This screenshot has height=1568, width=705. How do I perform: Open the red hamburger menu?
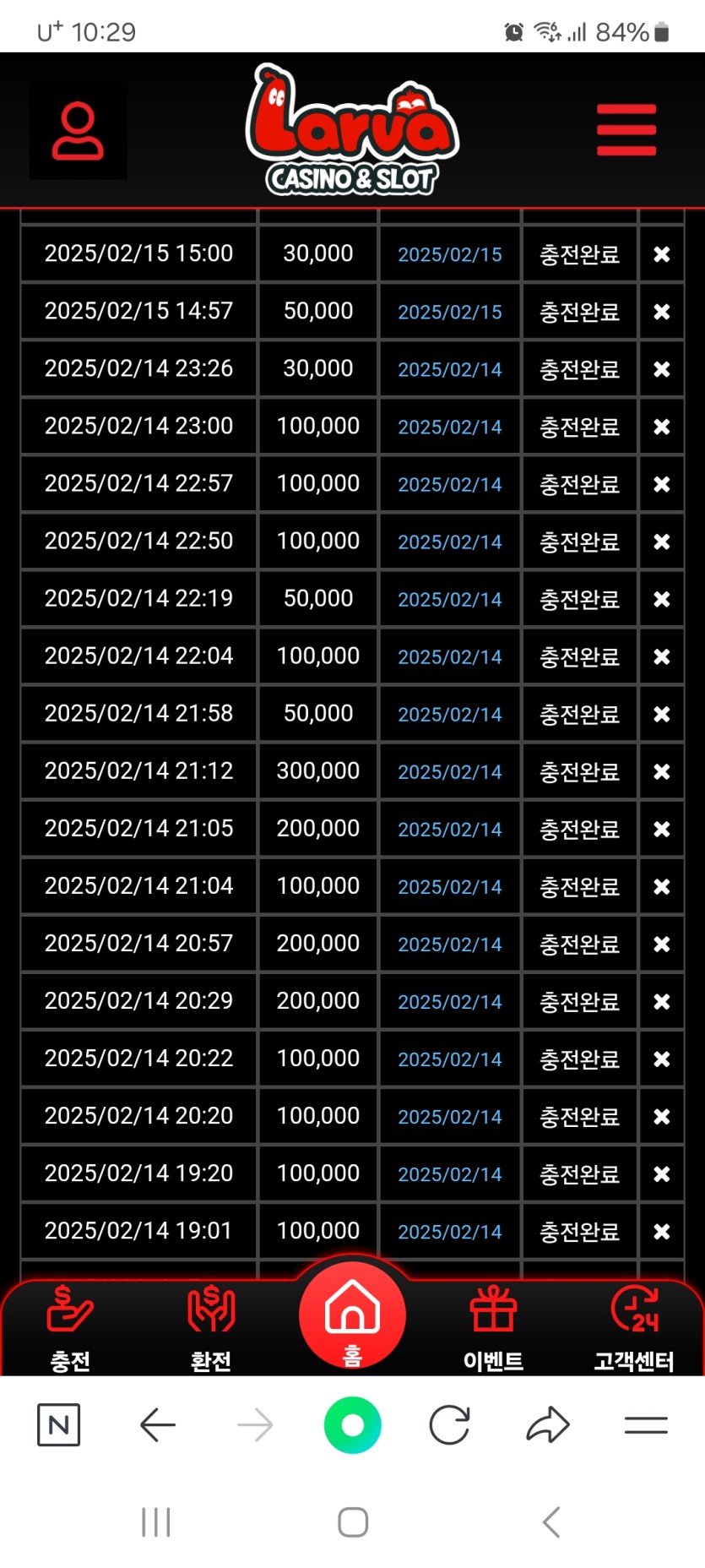coord(626,130)
